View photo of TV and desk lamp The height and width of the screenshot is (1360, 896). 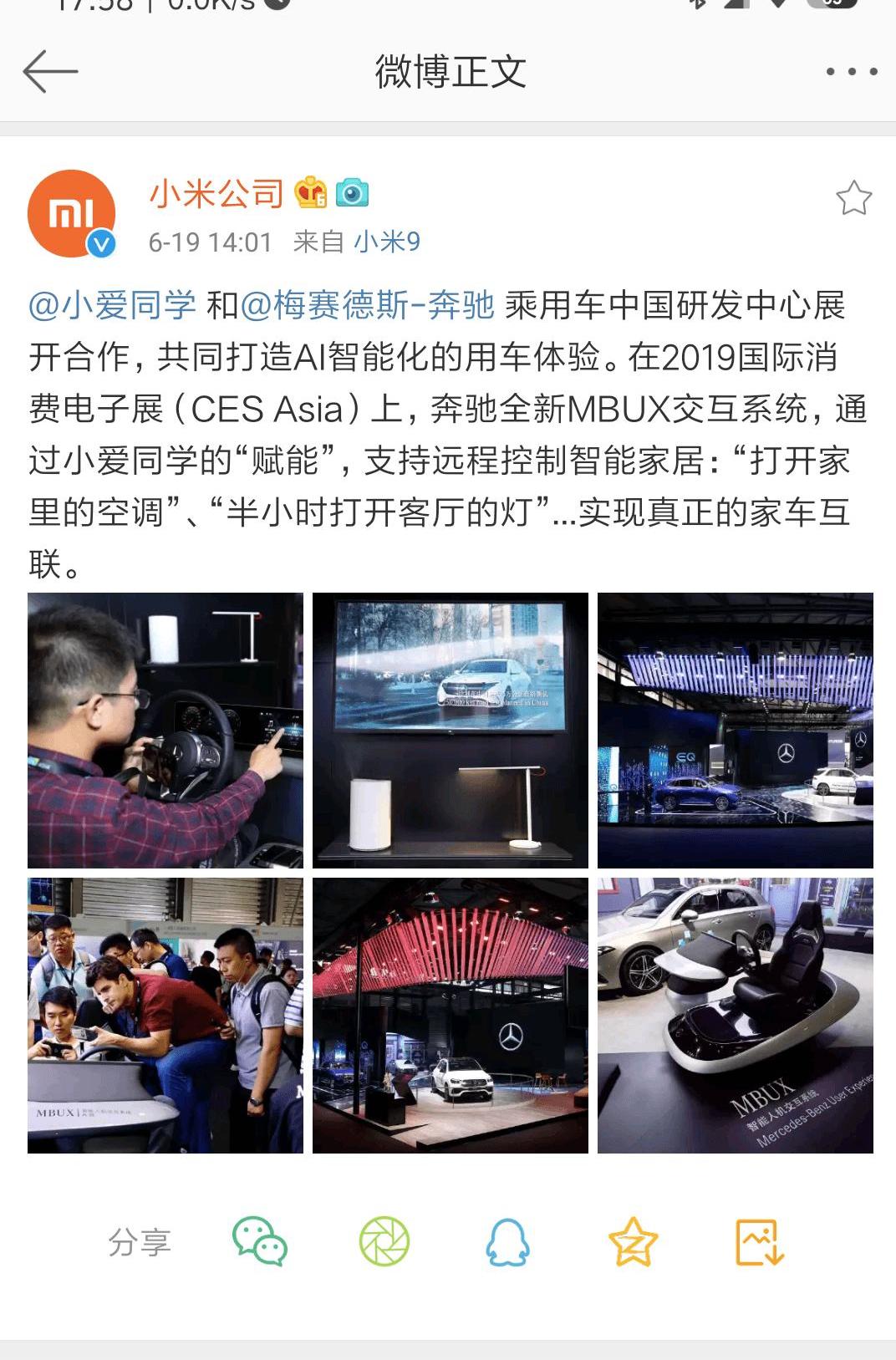coord(450,731)
